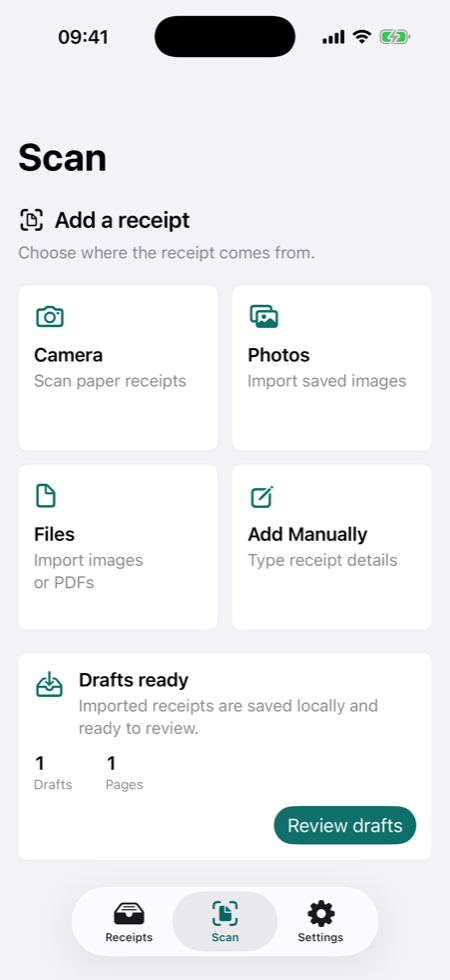Screen dimensions: 450x980
Task: Switch to the Receipts tab
Action: point(129,922)
